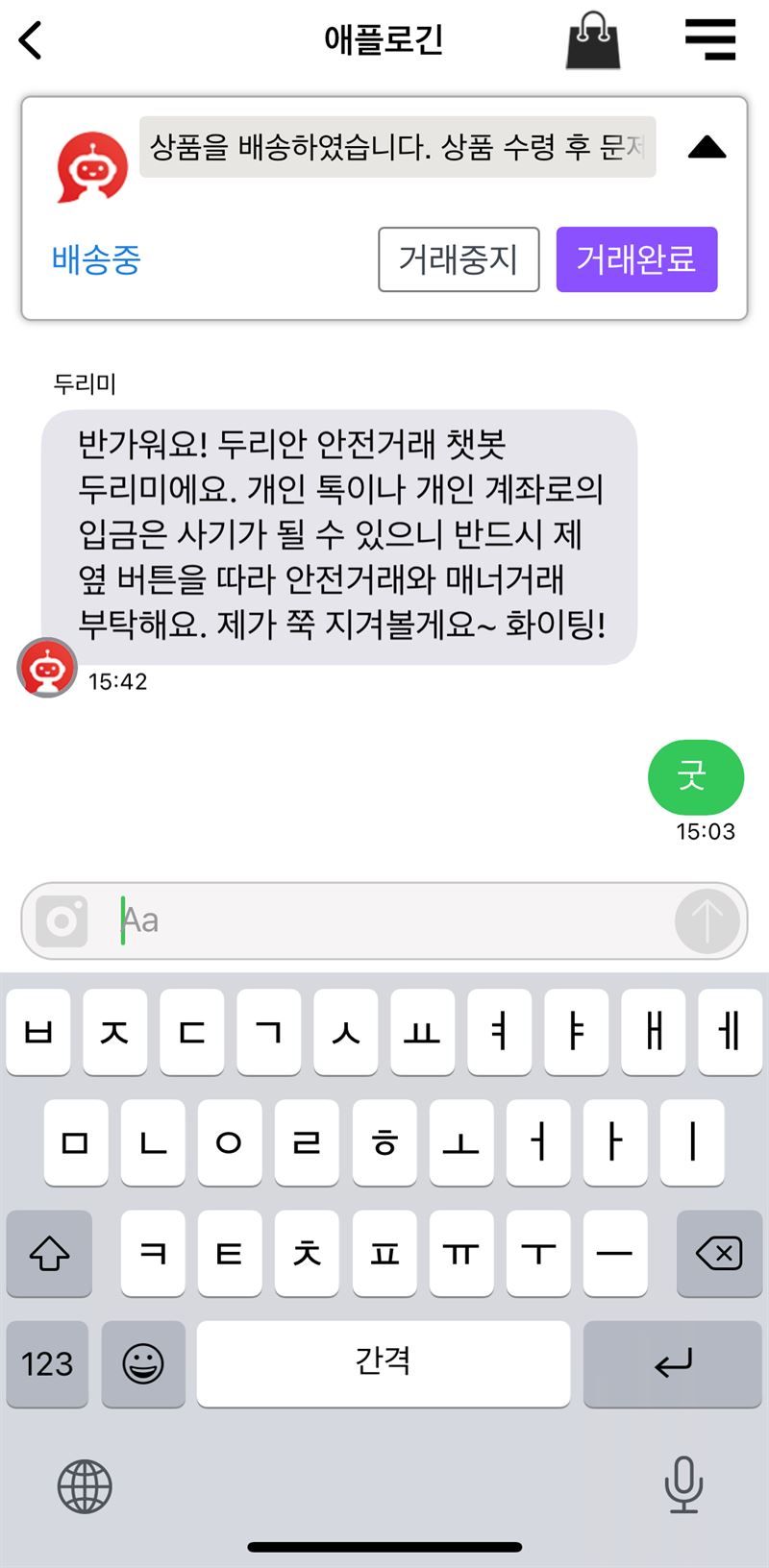
Task: Open the shopping bag icon
Action: click(592, 40)
